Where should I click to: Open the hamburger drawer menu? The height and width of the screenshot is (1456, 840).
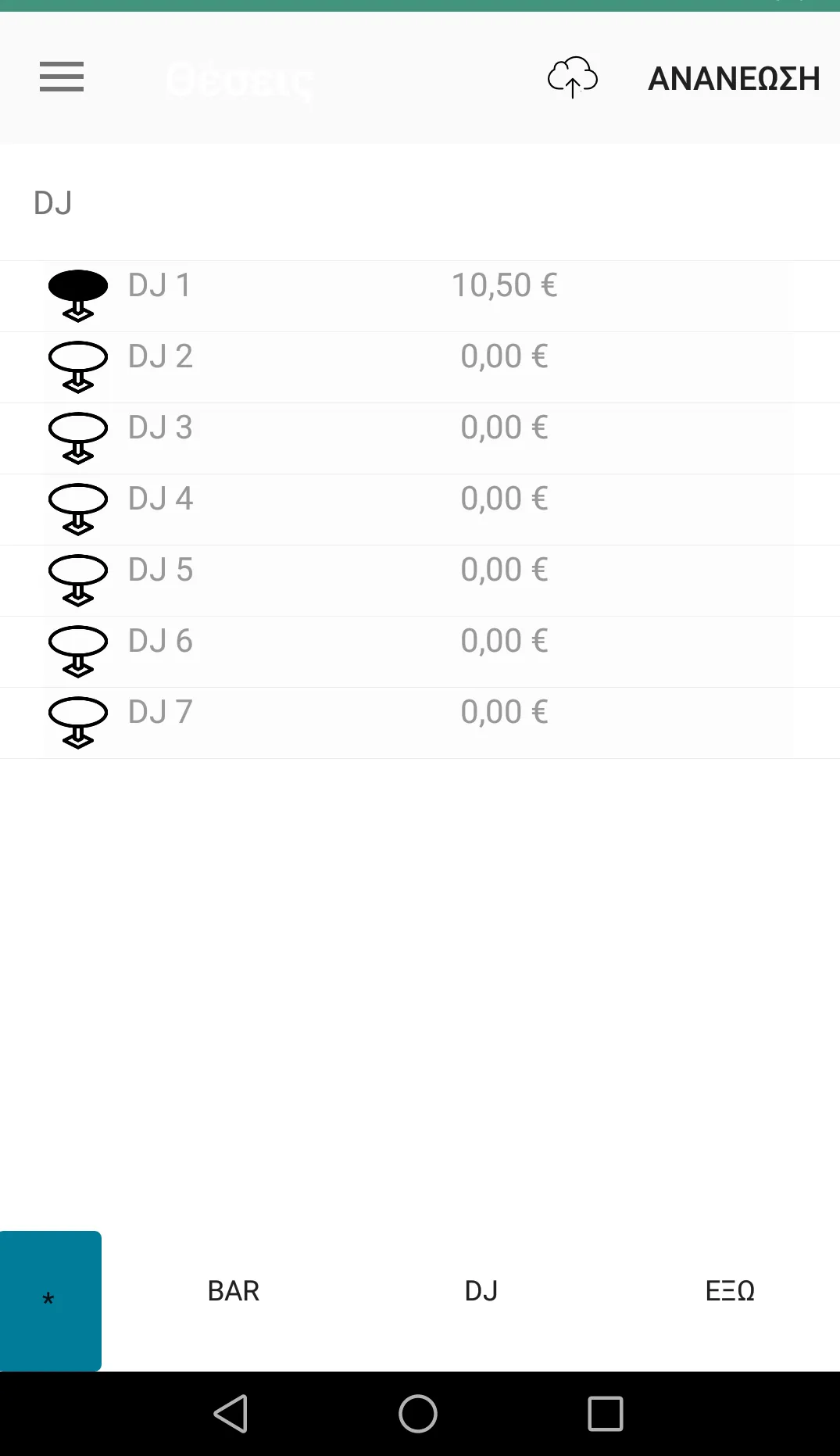point(62,77)
